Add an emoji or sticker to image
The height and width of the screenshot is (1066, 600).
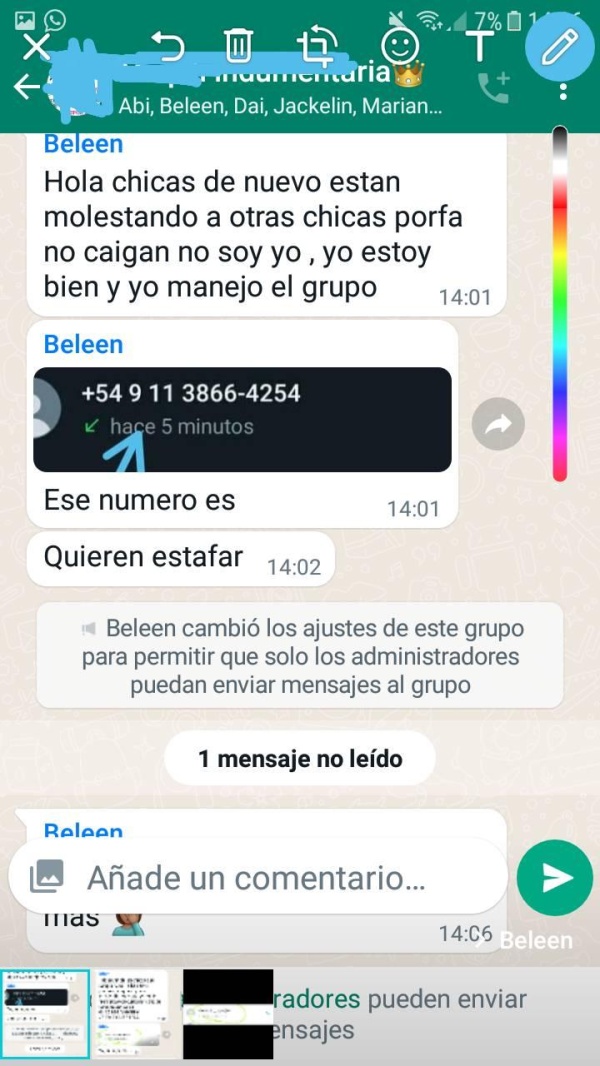pyautogui.click(x=400, y=45)
